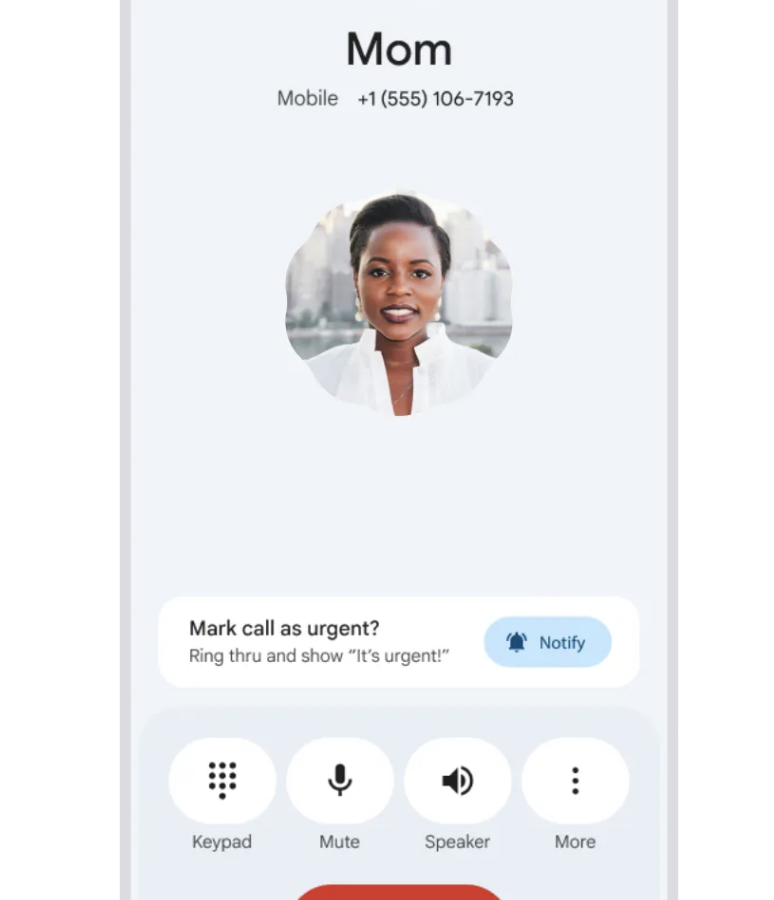Viewport: 774px width, 900px height.
Task: Tap Notify to mark call urgent
Action: pyautogui.click(x=547, y=642)
